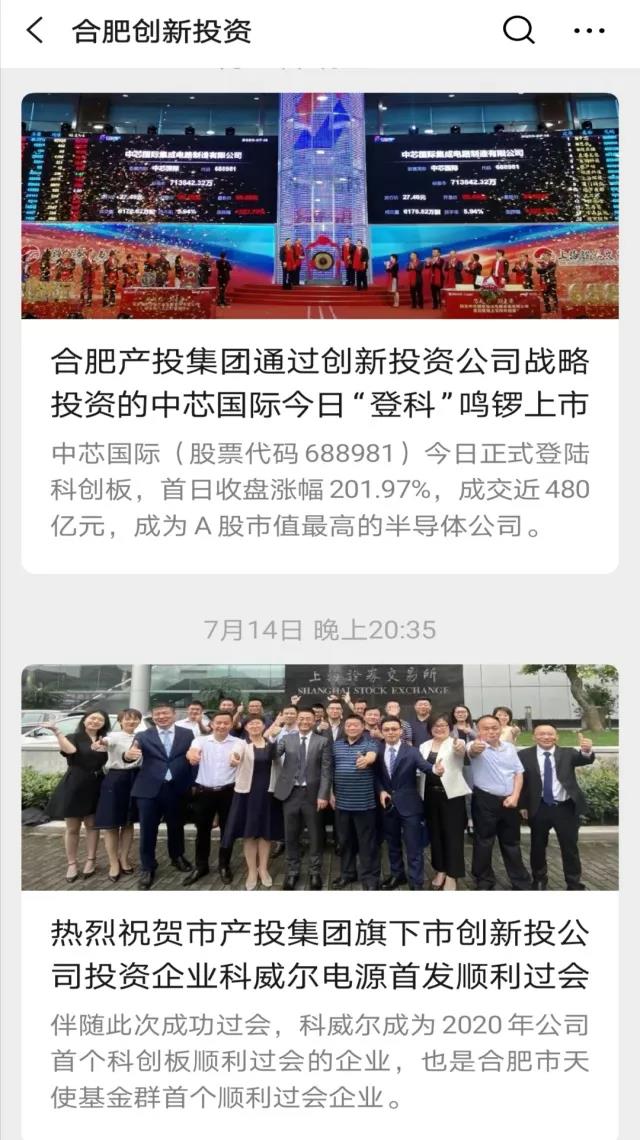
Task: Open the 科威尔电源 首发顺利过会 article
Action: [319, 953]
